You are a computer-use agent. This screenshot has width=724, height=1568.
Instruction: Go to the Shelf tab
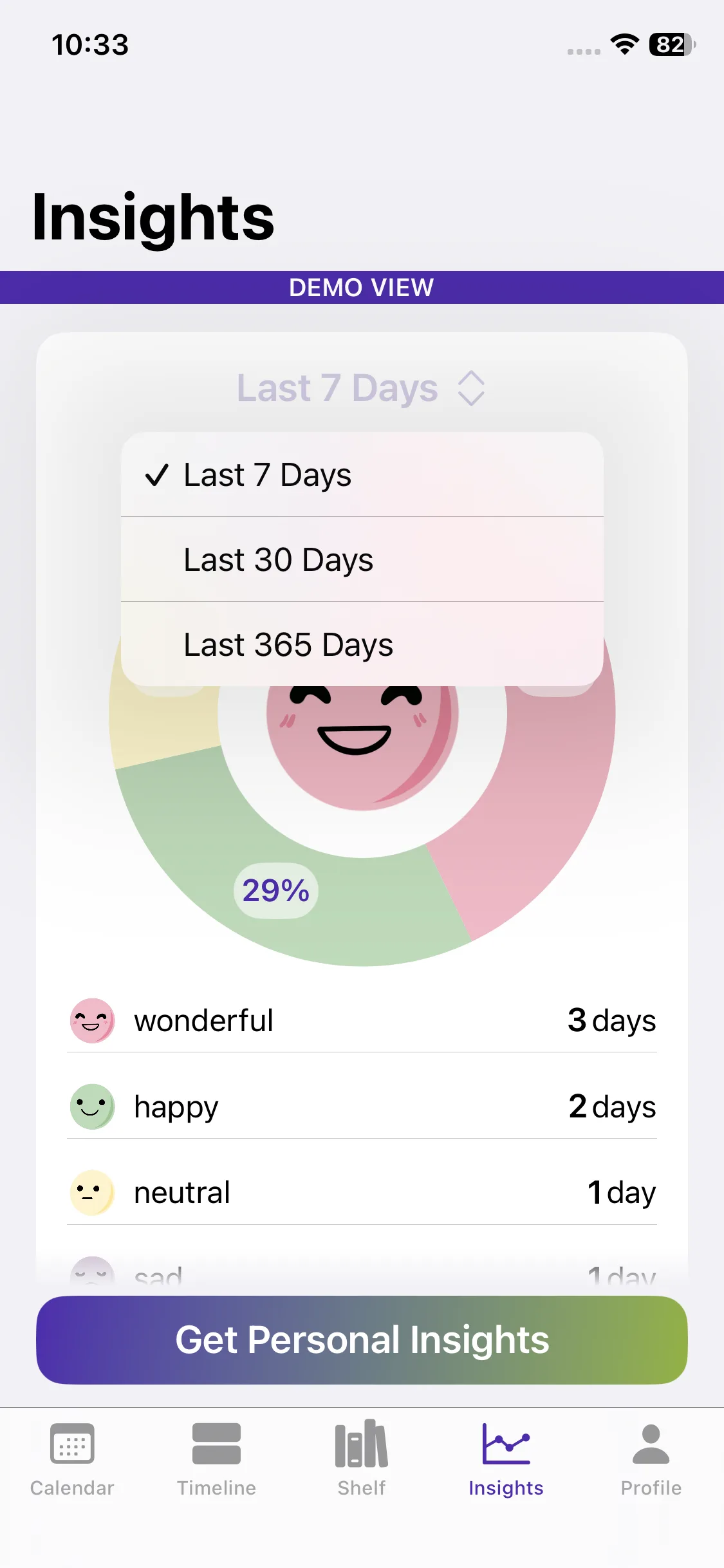pyautogui.click(x=362, y=1459)
